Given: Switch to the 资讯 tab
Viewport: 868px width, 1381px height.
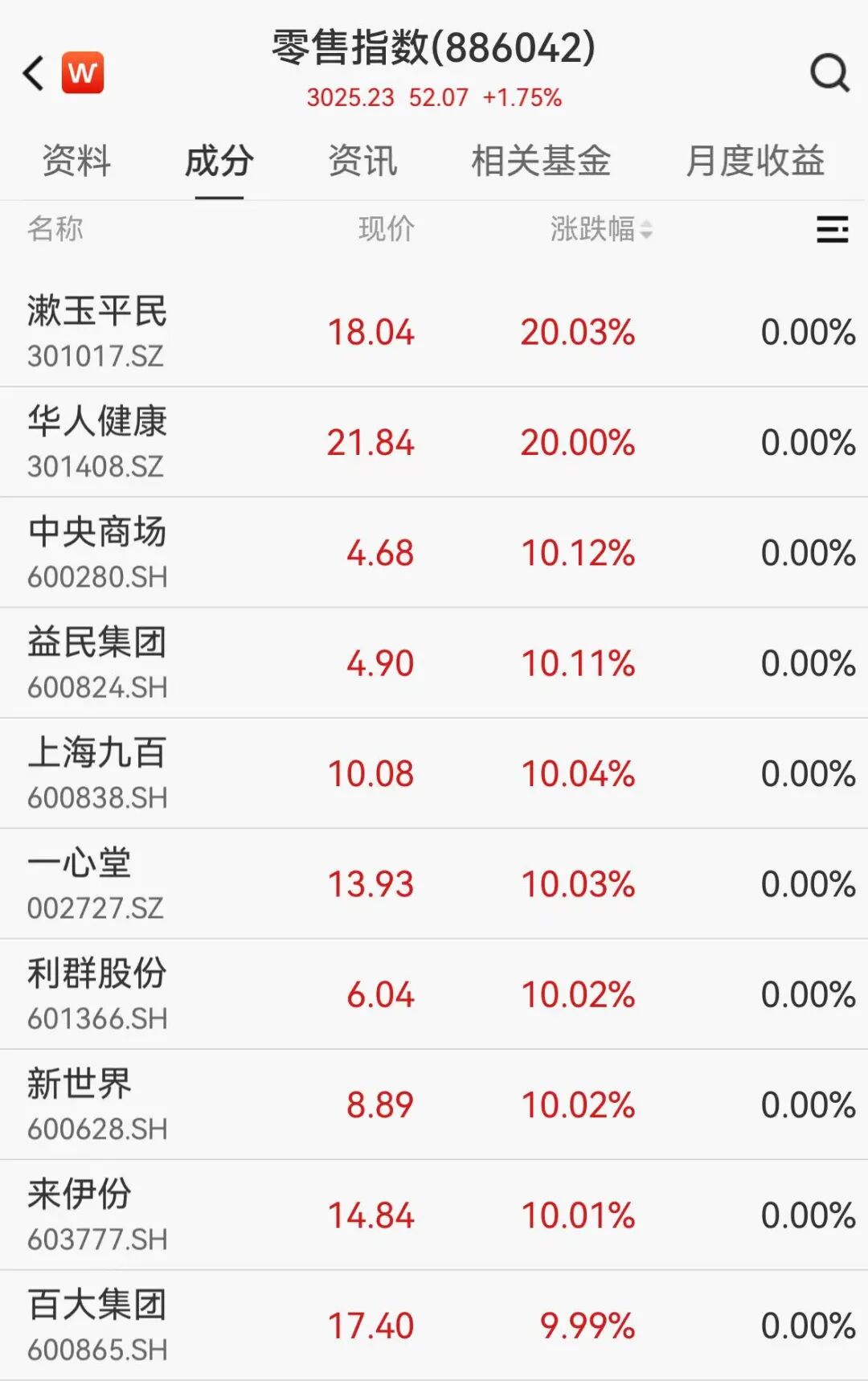Looking at the screenshot, I should click(x=362, y=161).
